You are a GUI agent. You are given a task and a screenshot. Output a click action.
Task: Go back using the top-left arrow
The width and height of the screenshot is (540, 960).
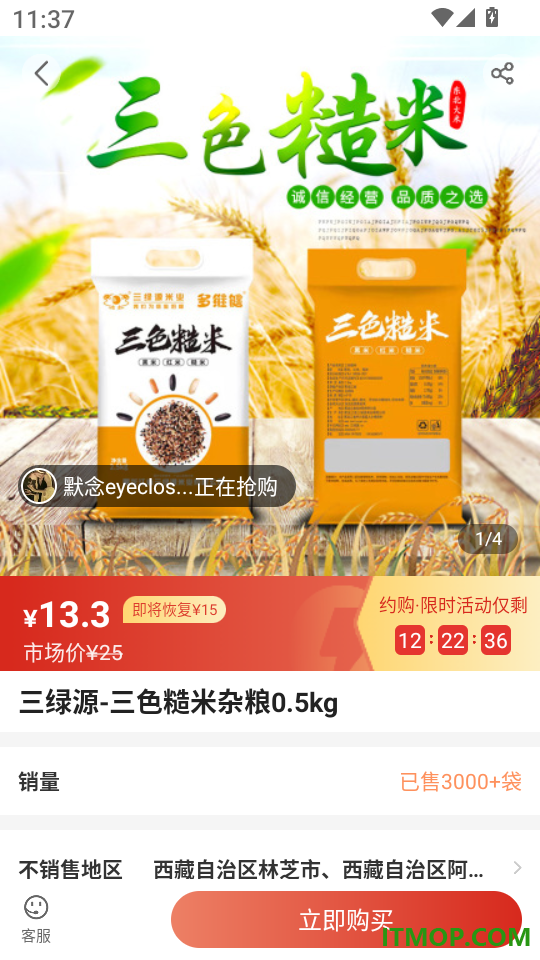[x=42, y=74]
